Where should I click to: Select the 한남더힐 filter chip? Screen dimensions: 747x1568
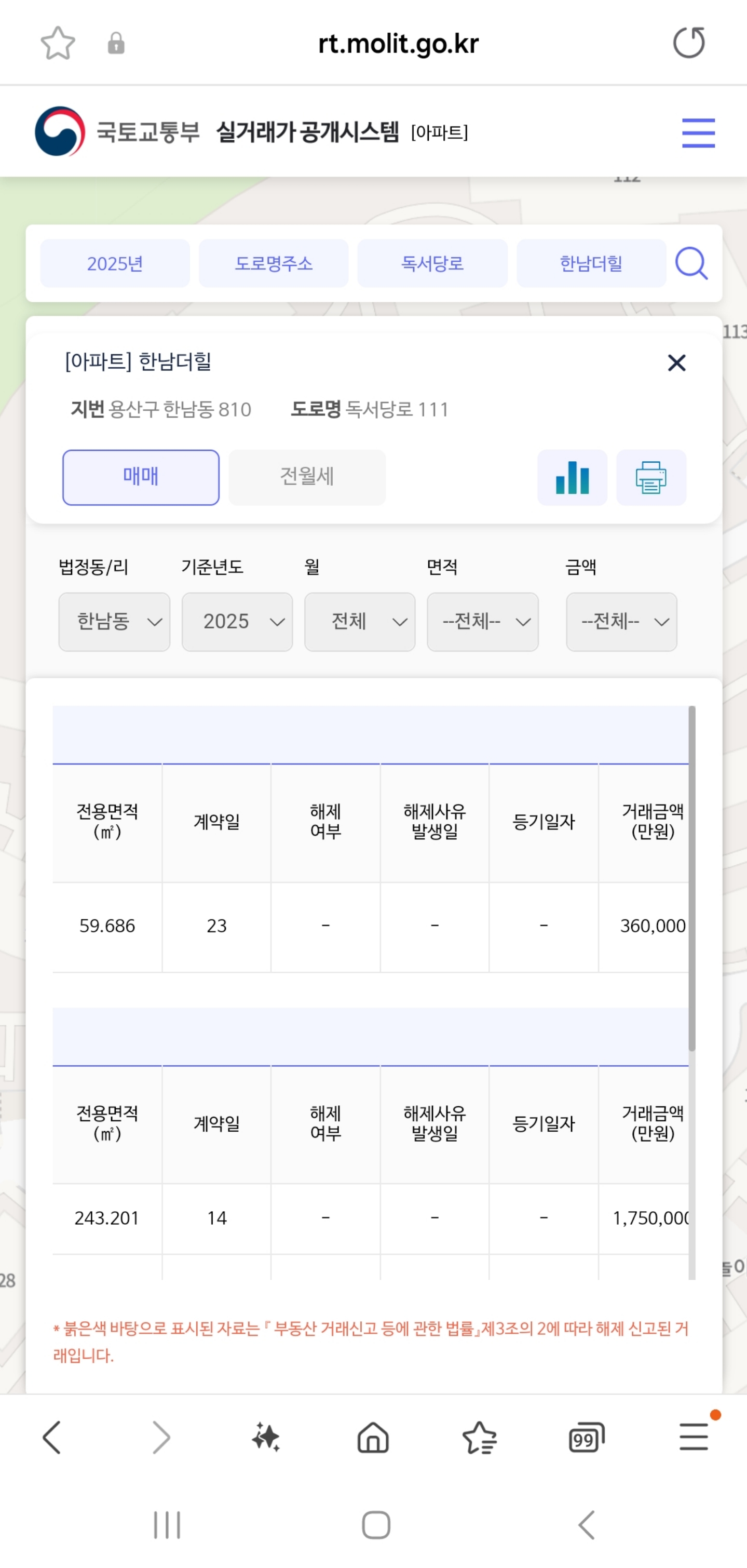pos(591,263)
